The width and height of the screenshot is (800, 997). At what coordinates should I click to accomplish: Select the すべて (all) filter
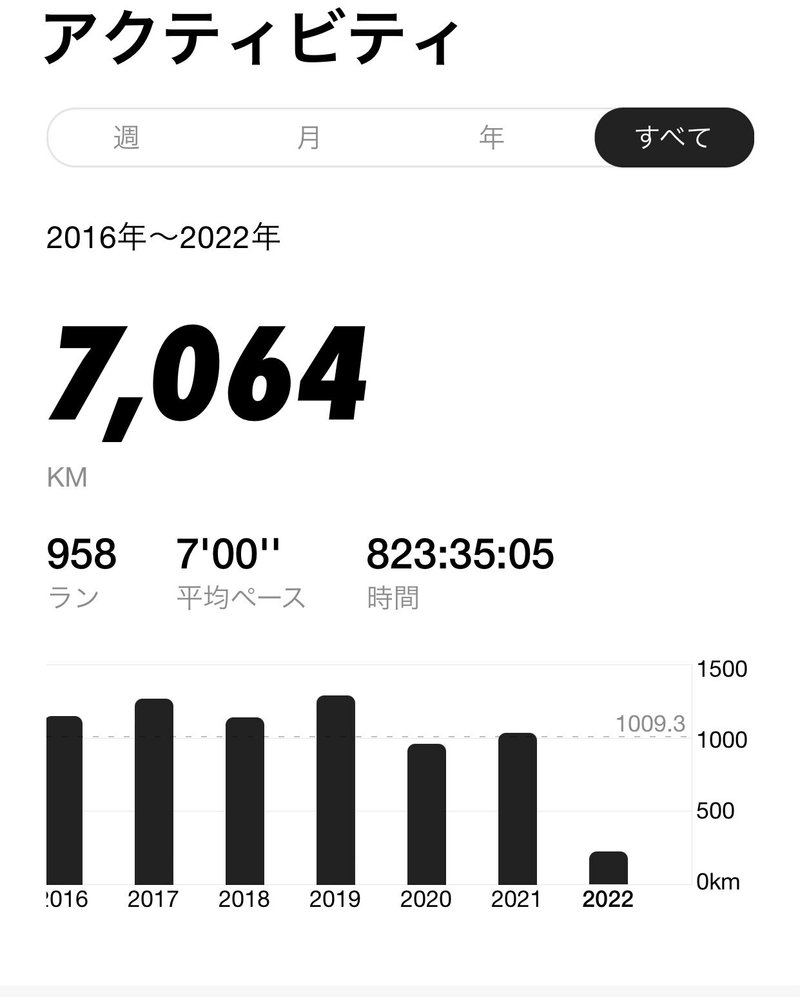pyautogui.click(x=674, y=138)
